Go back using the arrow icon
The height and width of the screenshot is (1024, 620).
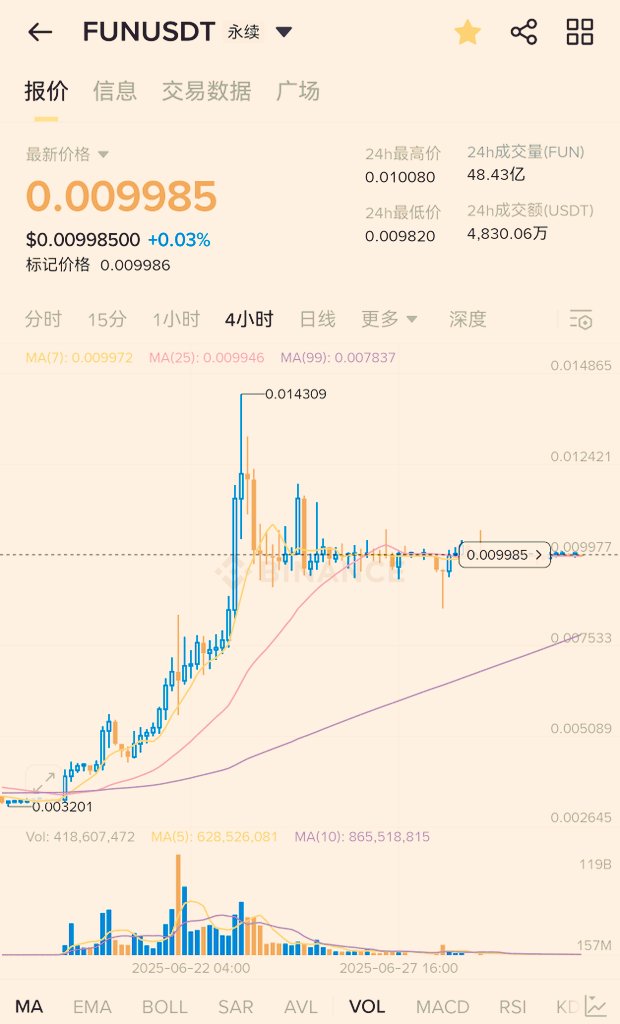click(40, 32)
